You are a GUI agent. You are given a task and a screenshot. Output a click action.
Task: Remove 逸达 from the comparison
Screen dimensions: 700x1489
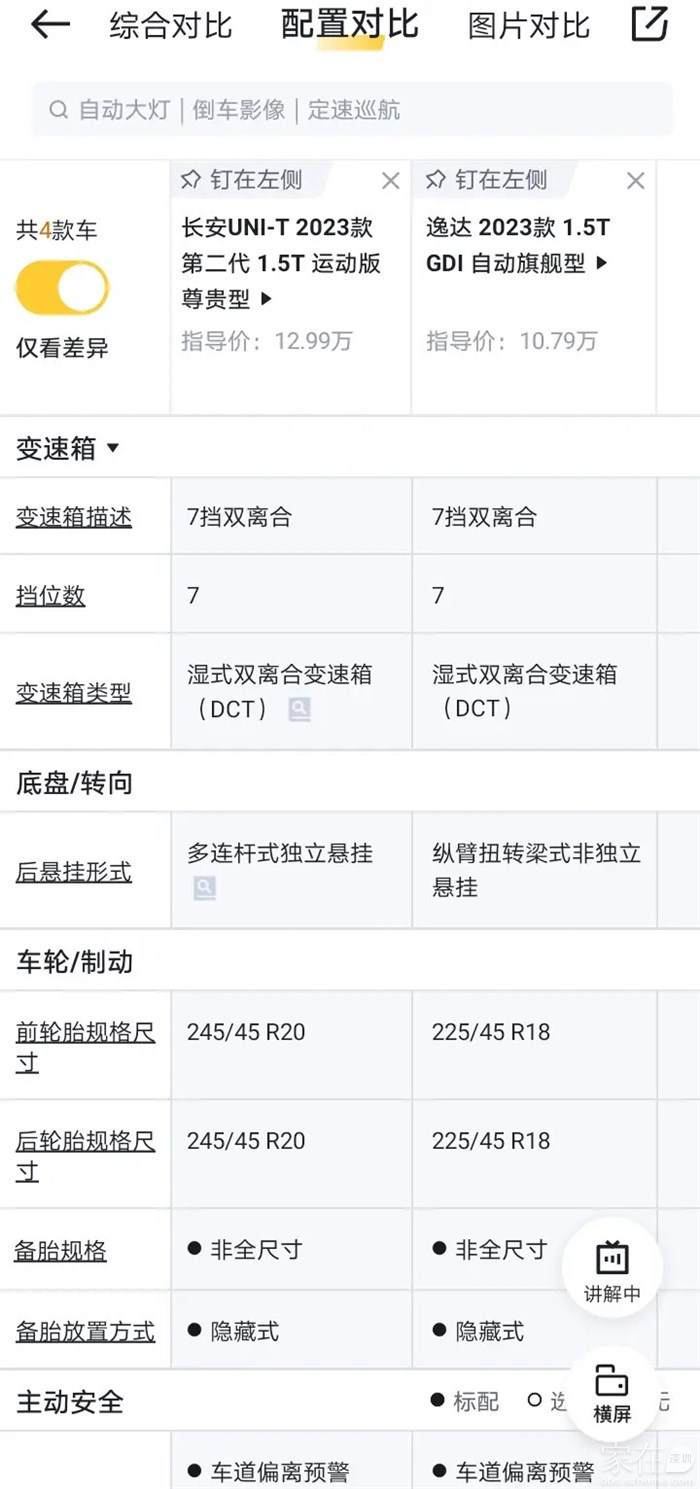click(x=636, y=181)
